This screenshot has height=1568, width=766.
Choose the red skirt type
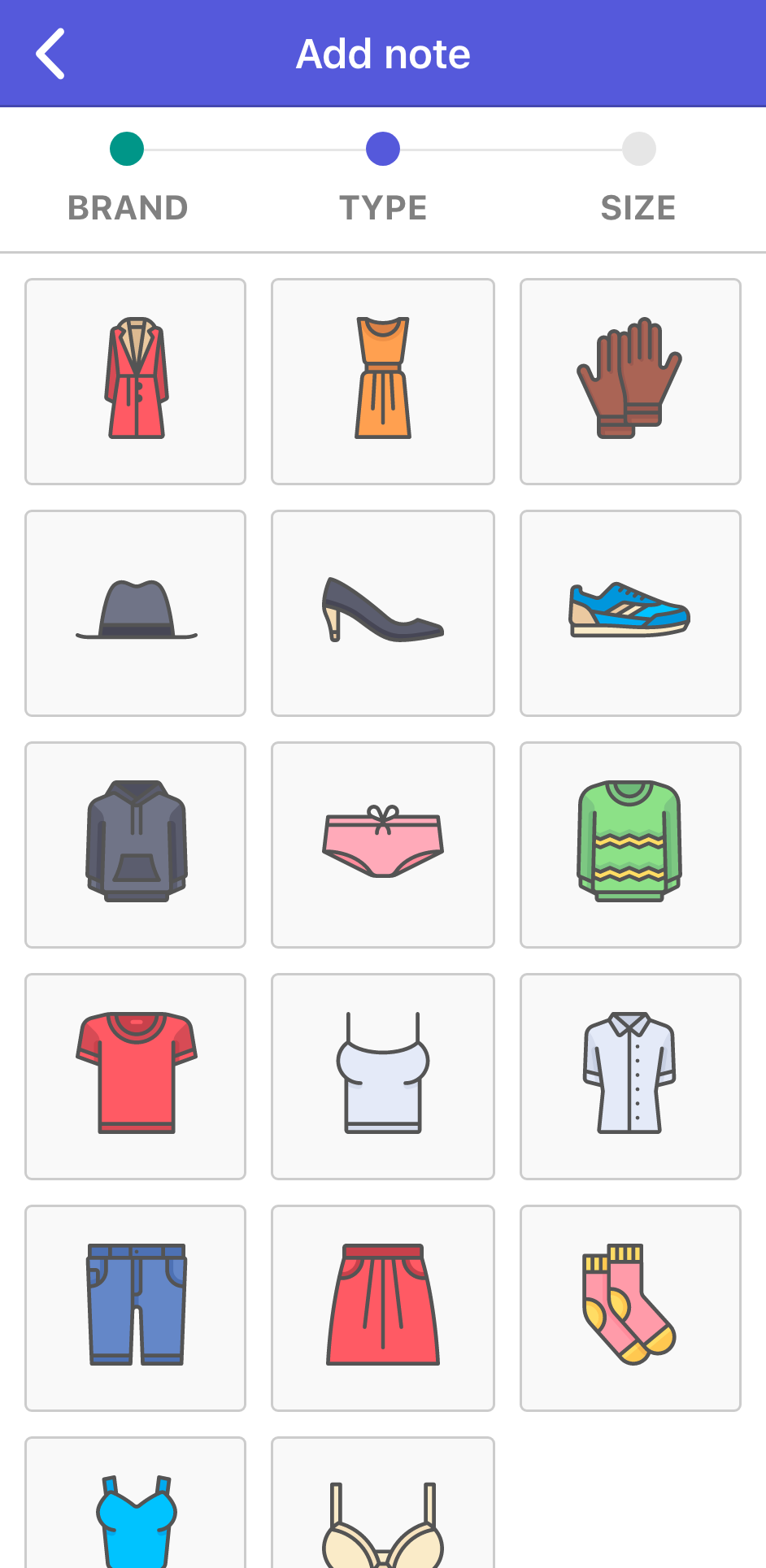[383, 1308]
